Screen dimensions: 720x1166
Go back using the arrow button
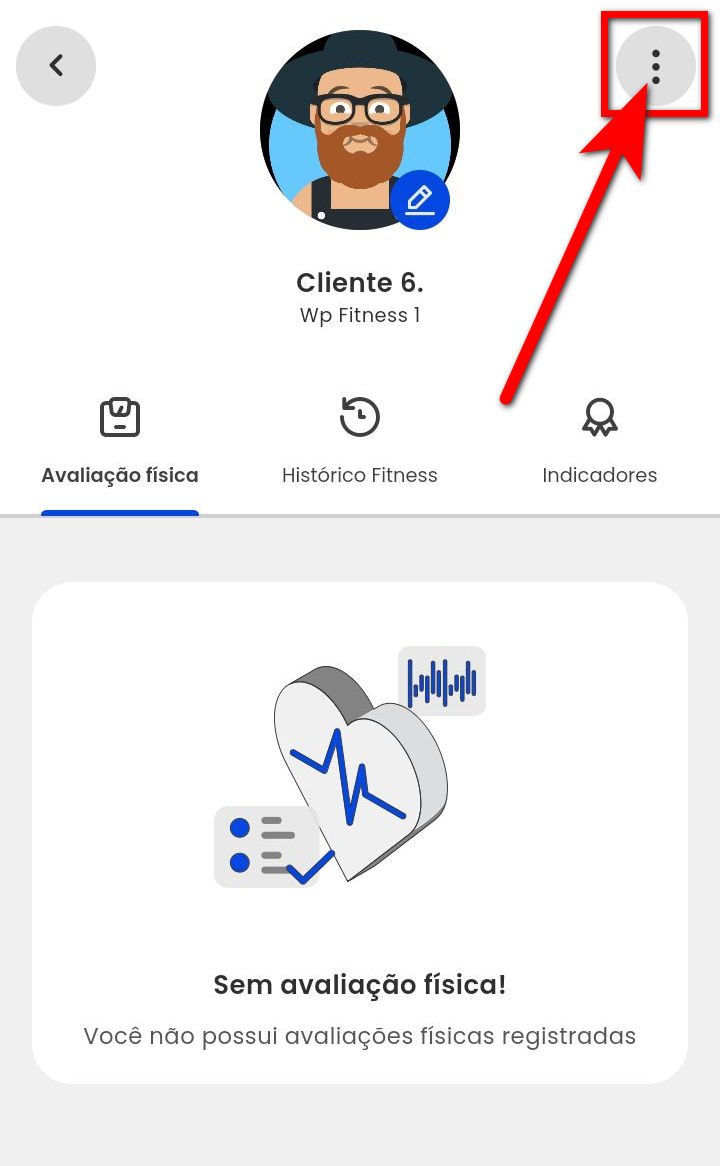56,66
